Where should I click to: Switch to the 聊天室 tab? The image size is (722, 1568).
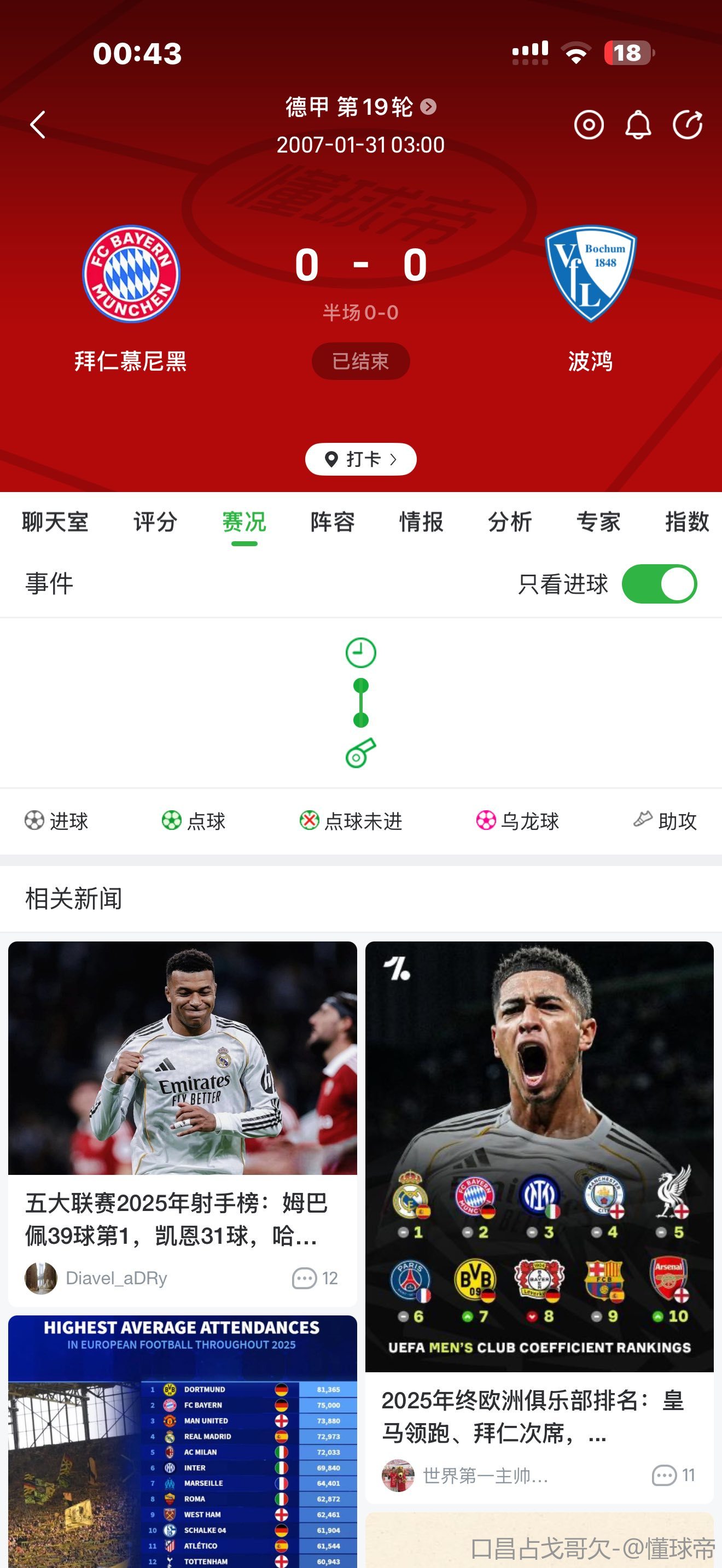click(55, 522)
